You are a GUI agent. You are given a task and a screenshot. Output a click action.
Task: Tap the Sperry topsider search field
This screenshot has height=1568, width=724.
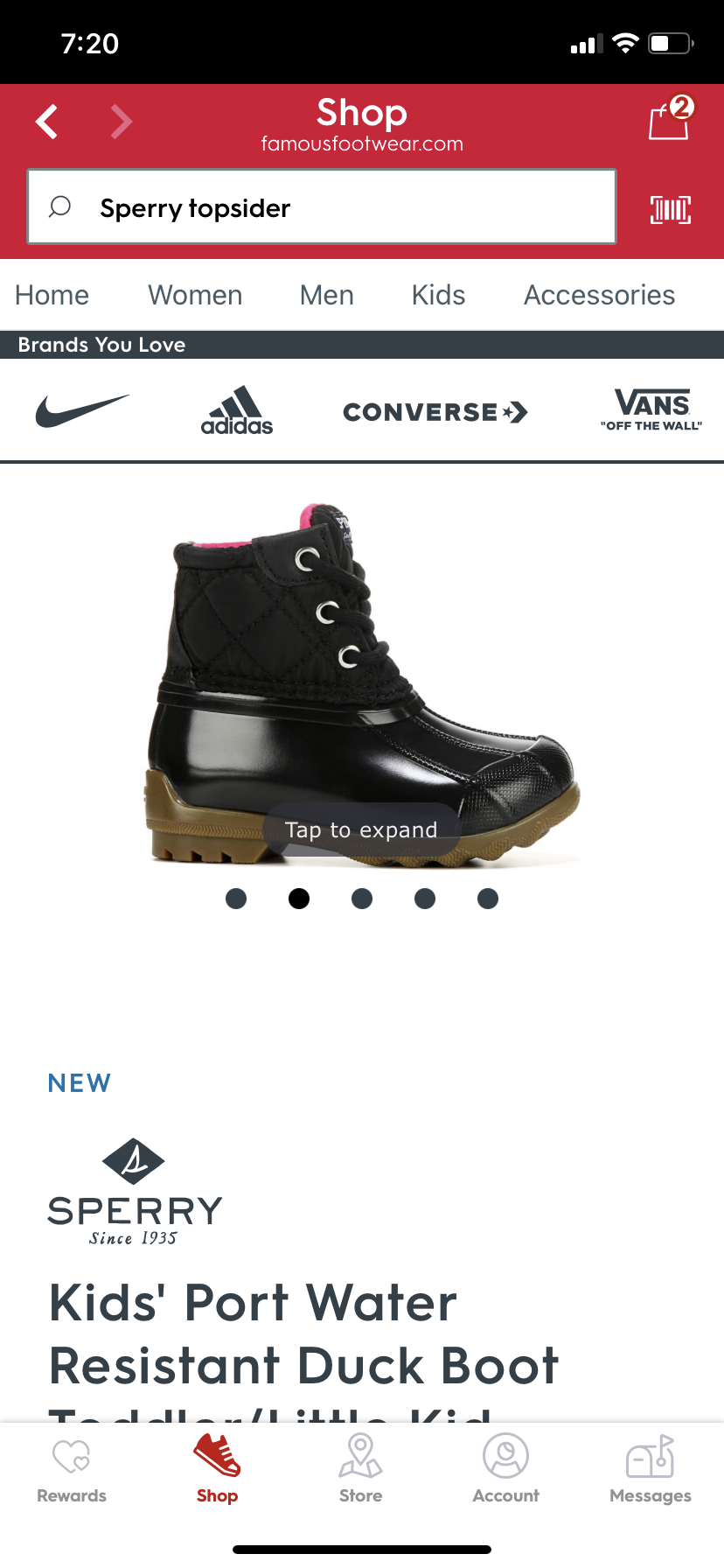pos(322,207)
